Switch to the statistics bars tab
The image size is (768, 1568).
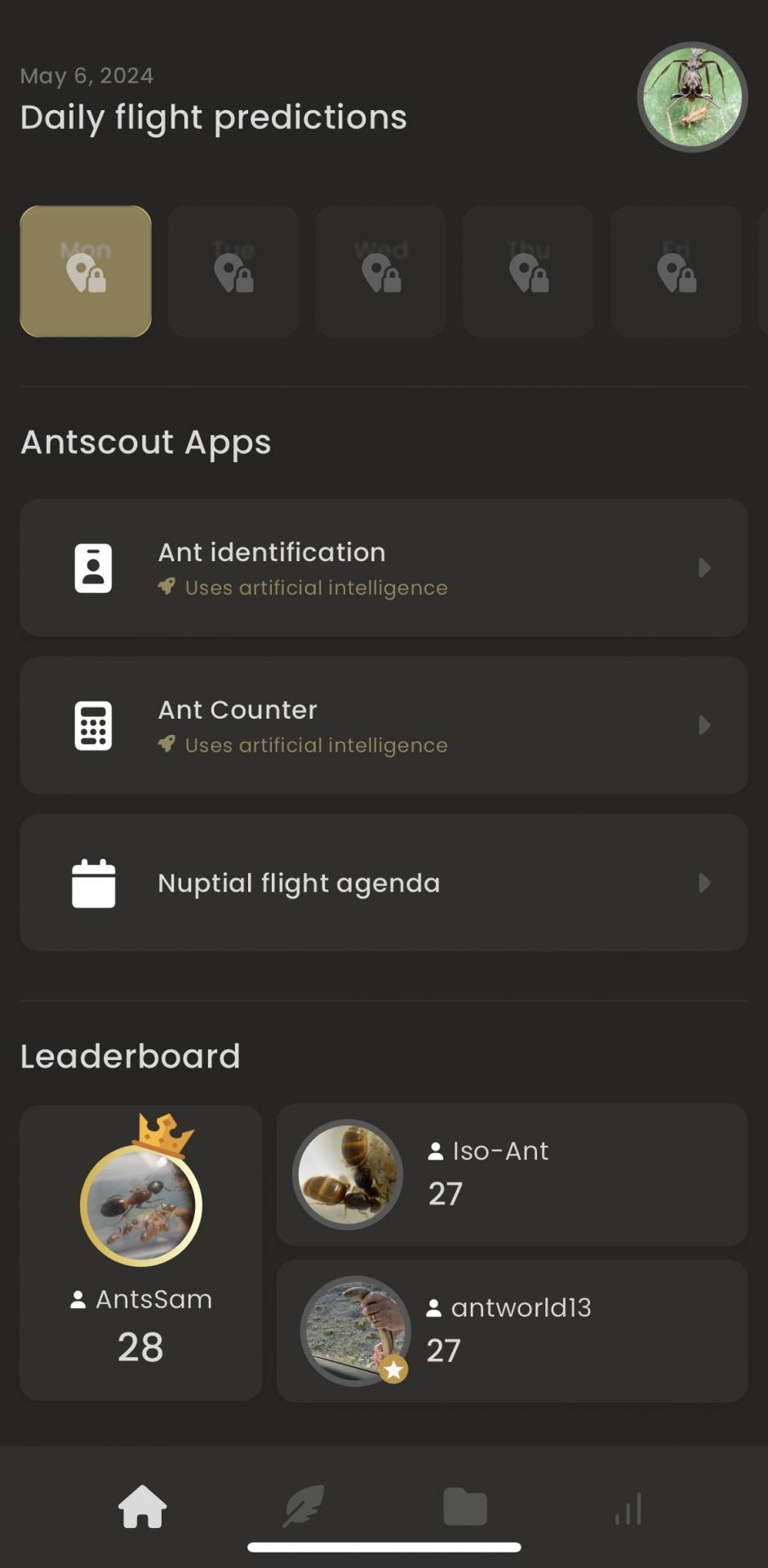click(628, 1508)
